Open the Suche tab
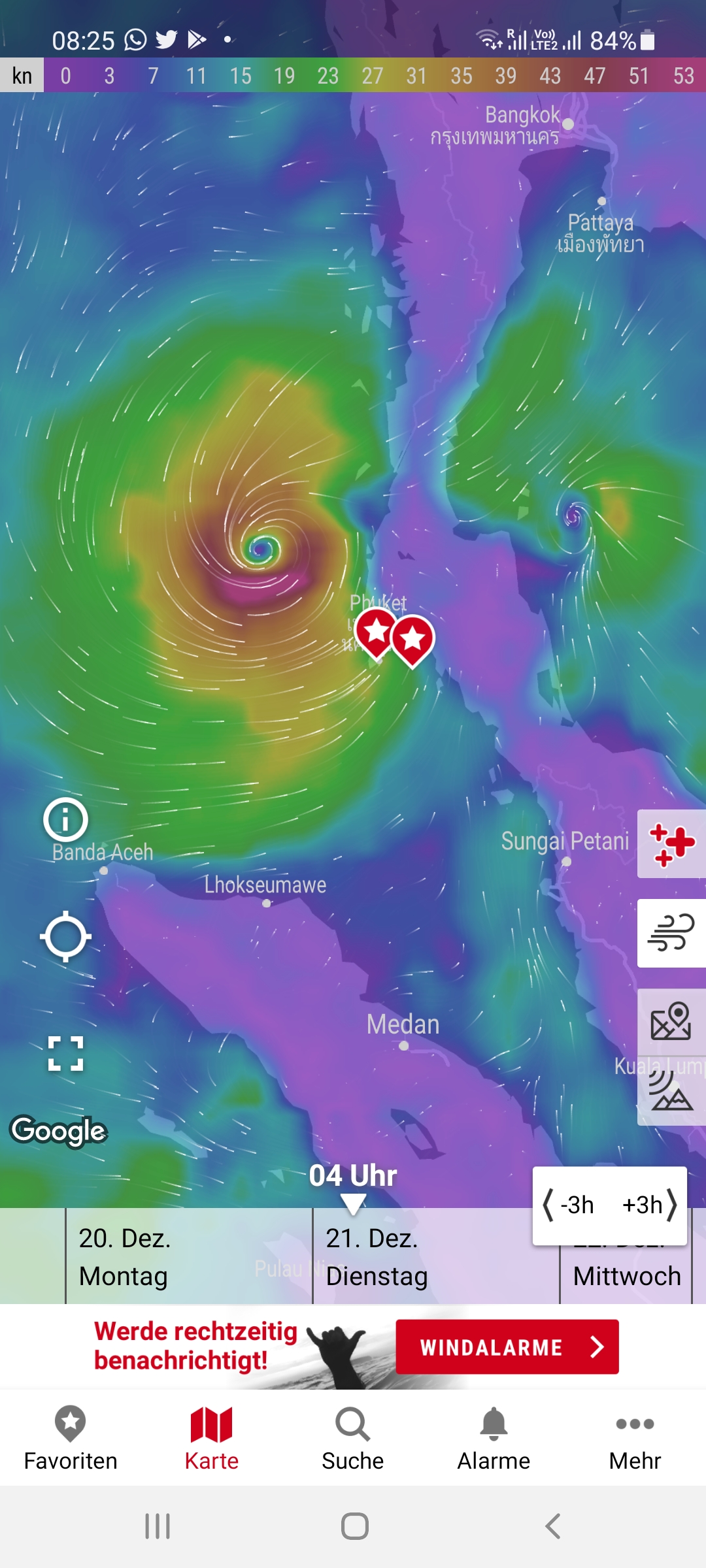 click(x=352, y=1437)
